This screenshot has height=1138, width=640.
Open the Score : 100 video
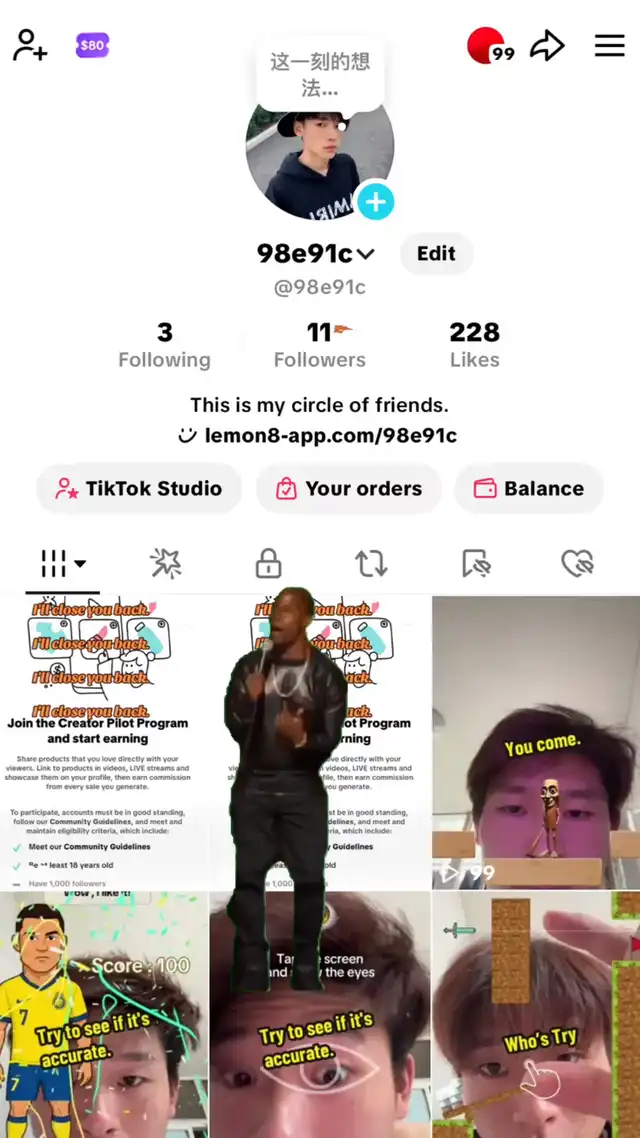point(104,1015)
